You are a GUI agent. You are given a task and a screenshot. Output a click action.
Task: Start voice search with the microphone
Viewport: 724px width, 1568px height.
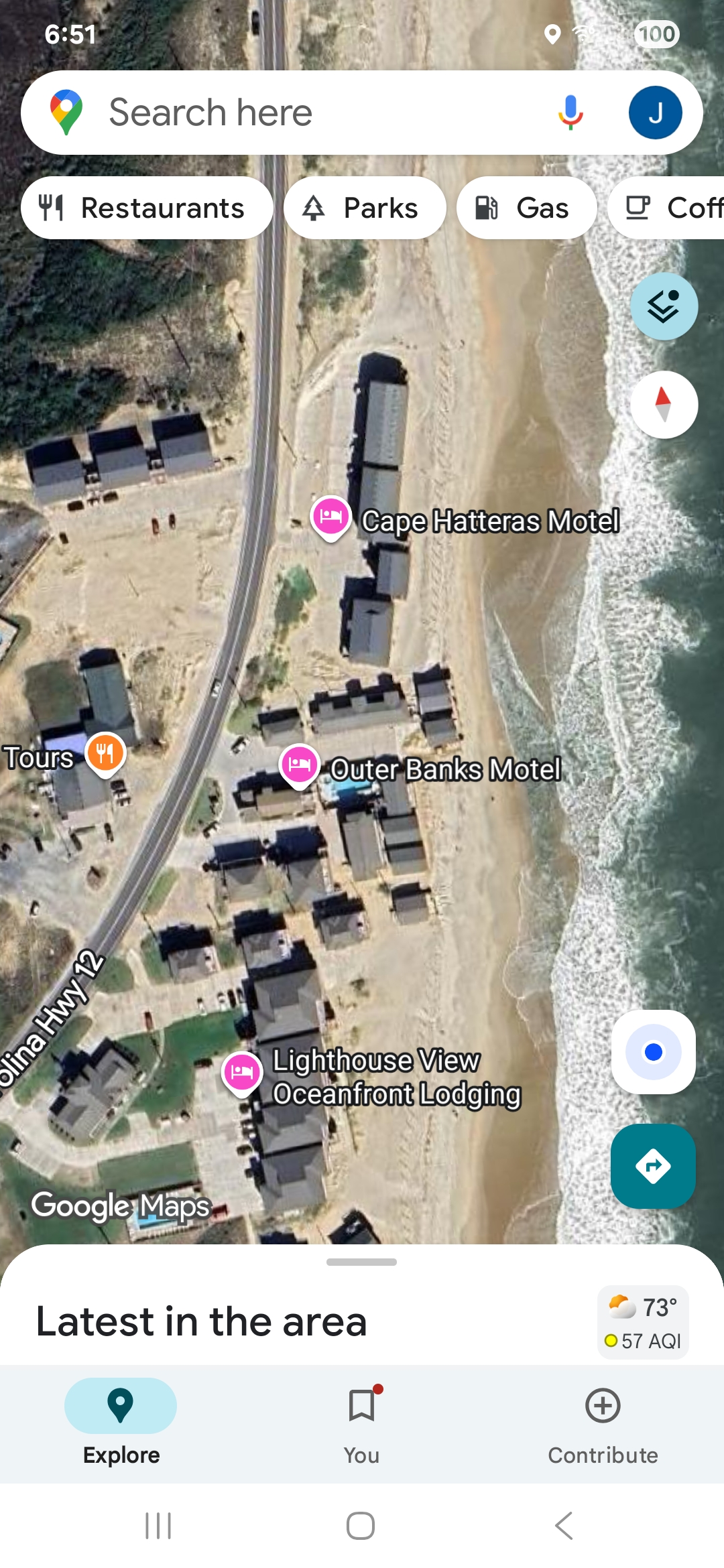pyautogui.click(x=570, y=113)
